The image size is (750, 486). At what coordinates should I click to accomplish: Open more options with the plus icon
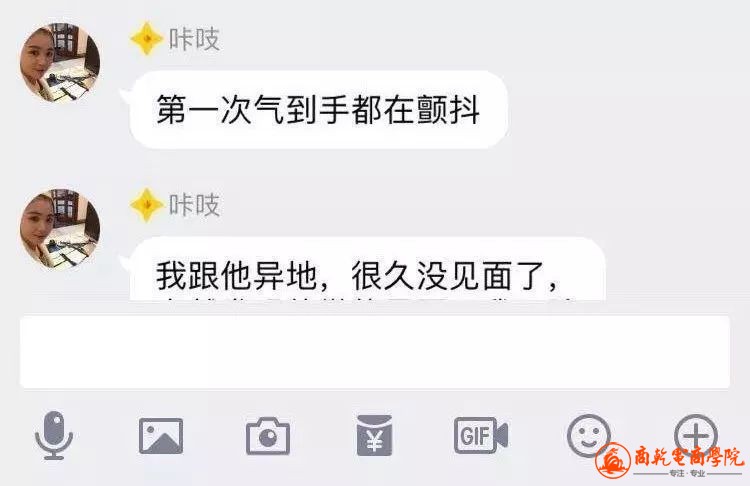tap(695, 435)
